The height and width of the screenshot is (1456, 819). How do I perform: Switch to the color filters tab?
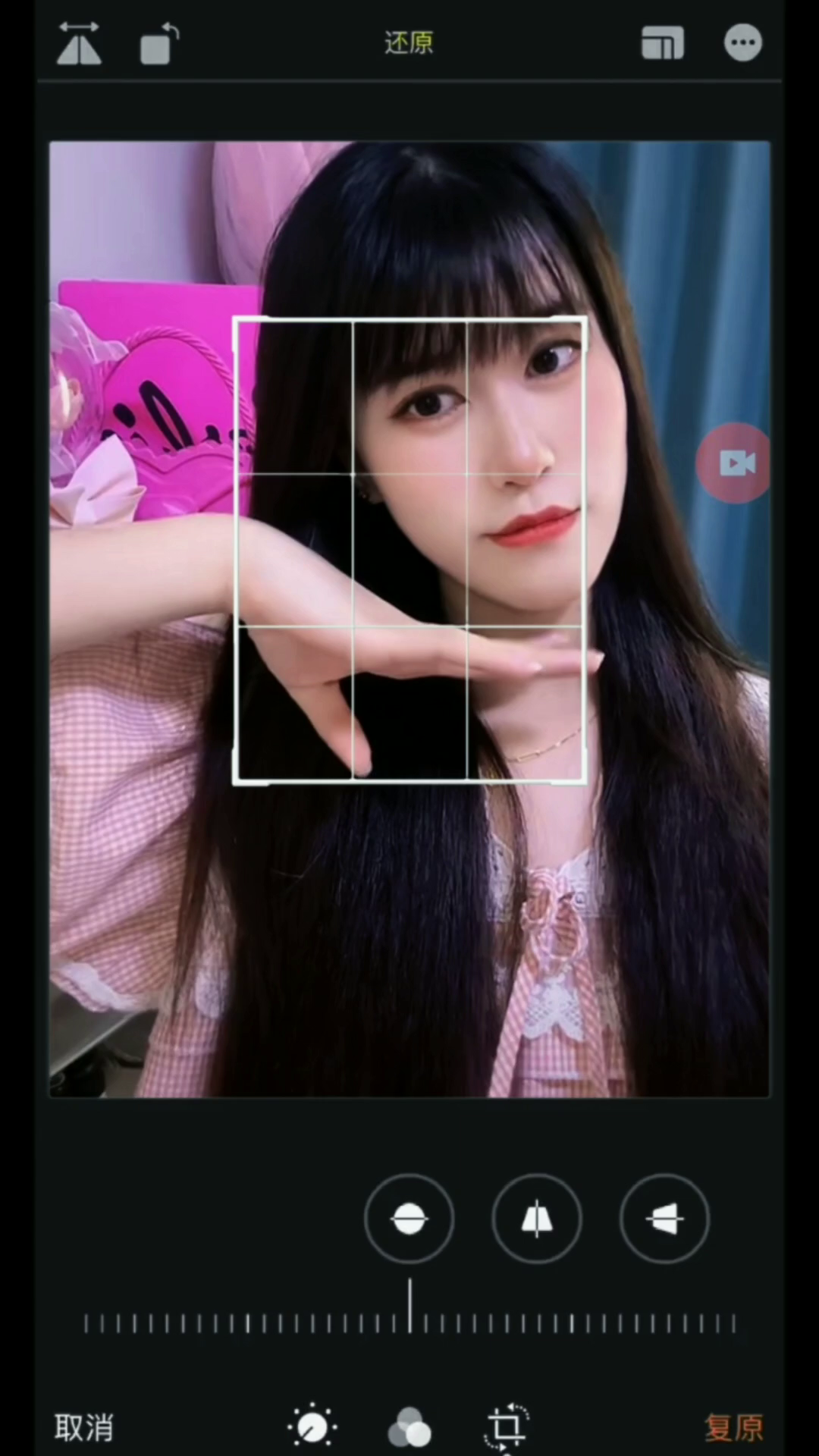tap(409, 1428)
